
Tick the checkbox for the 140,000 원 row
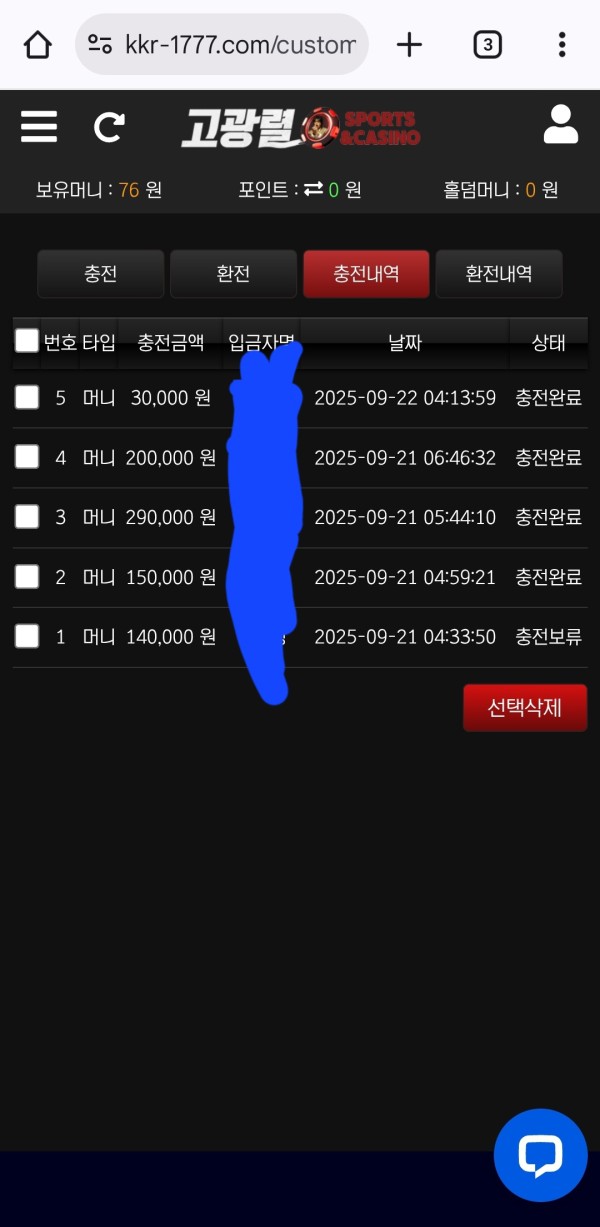[27, 636]
